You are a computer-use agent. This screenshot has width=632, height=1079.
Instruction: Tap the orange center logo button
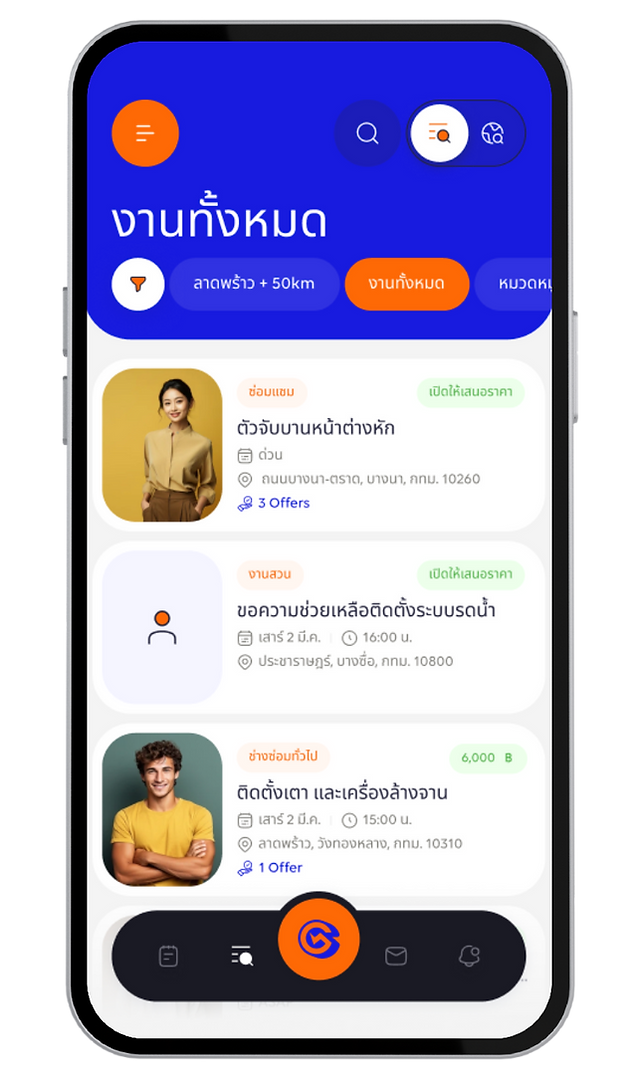click(x=318, y=939)
